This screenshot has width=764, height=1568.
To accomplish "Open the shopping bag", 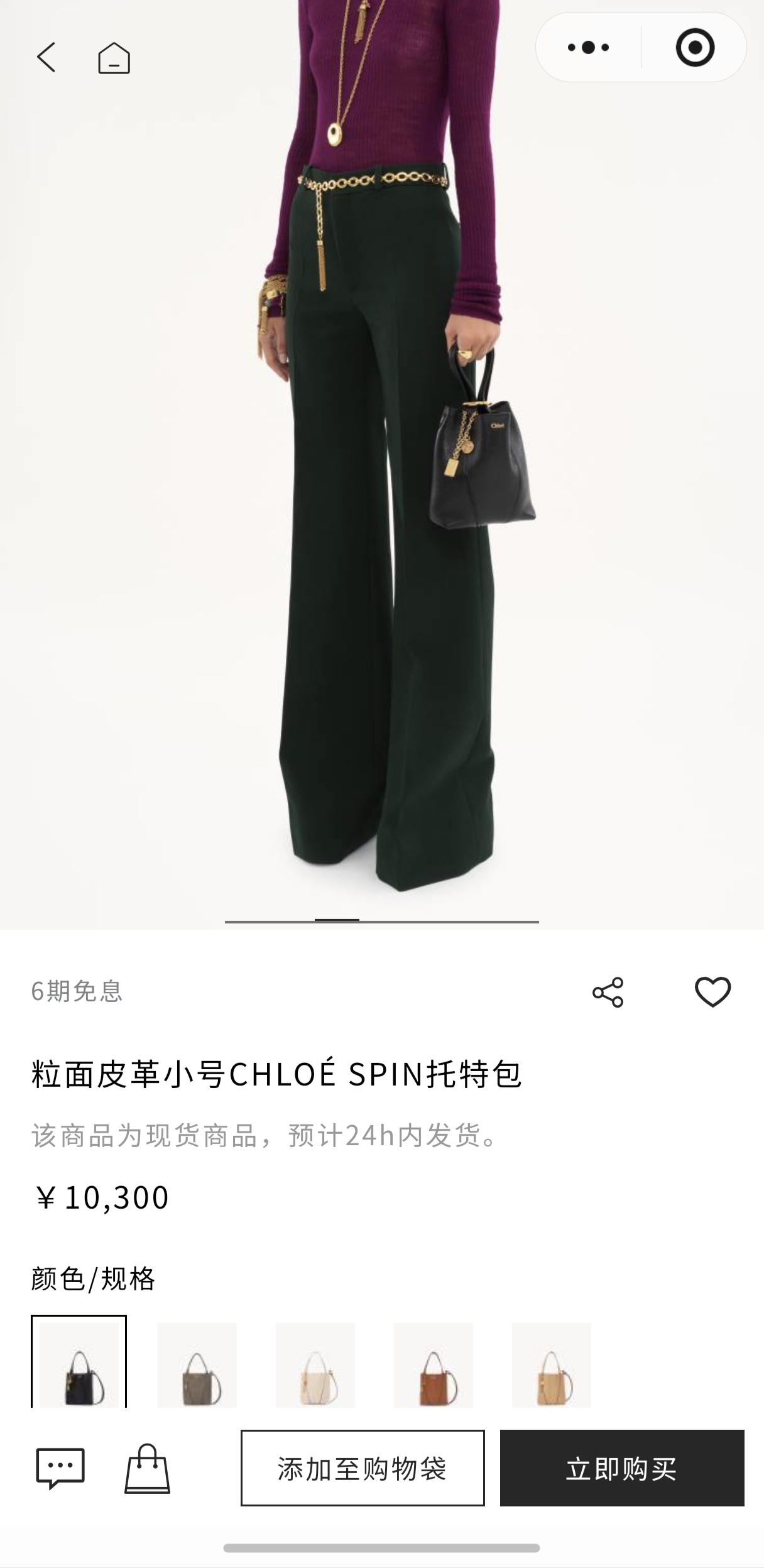I will 147,1468.
